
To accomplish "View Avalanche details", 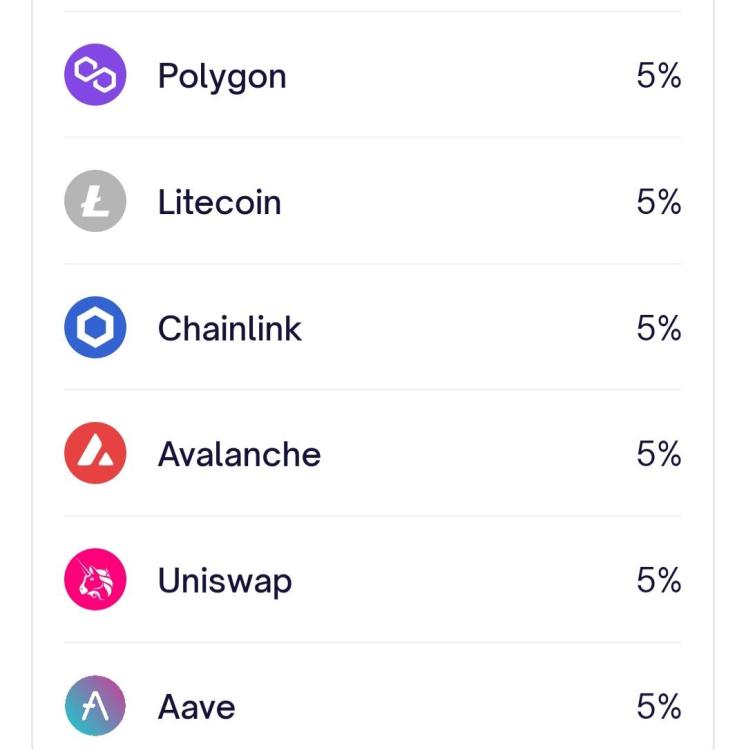I will tap(239, 454).
